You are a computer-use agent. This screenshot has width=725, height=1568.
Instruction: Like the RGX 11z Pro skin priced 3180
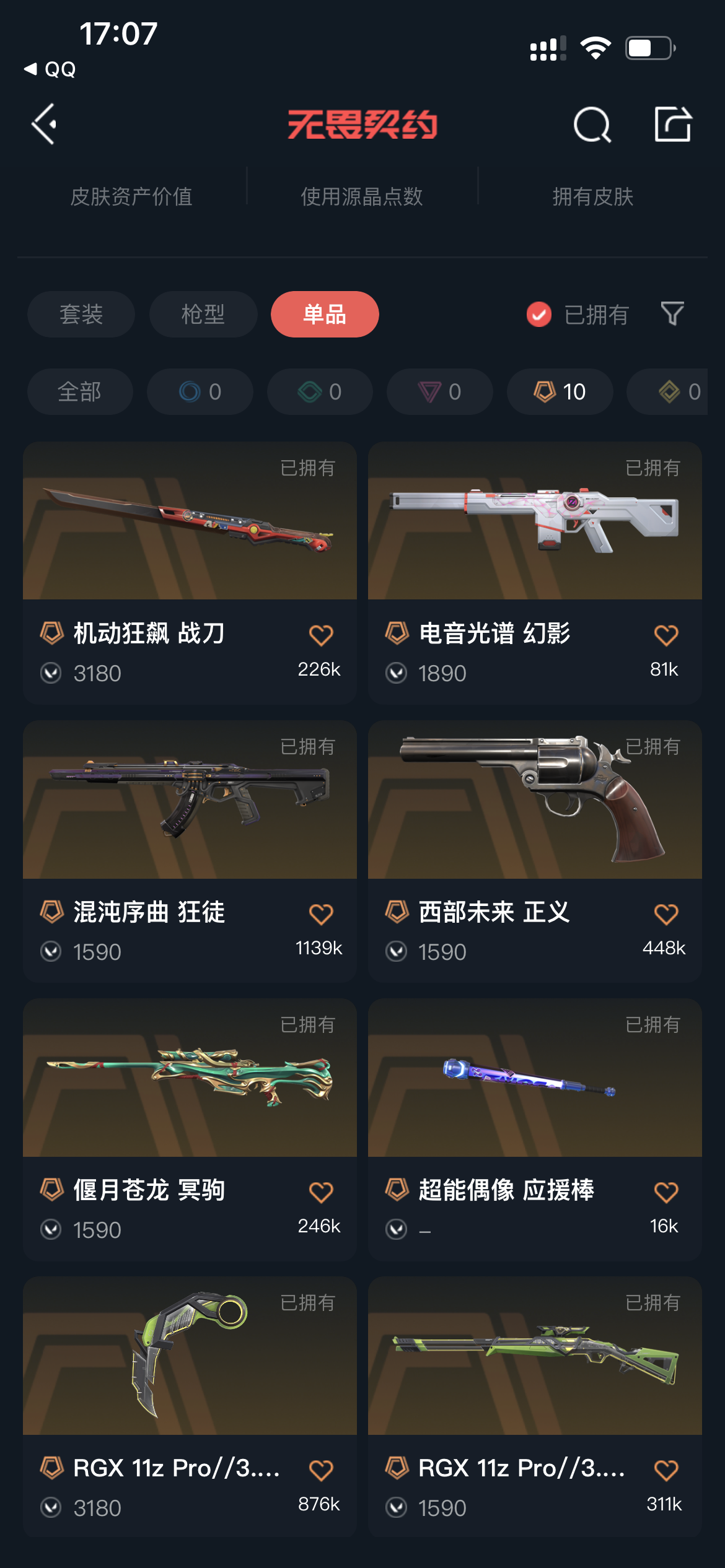pos(320,1470)
